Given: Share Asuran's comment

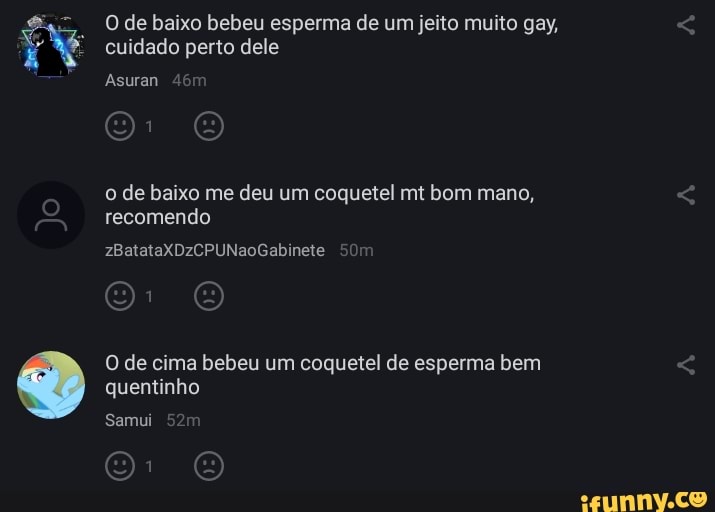Looking at the screenshot, I should [x=685, y=27].
